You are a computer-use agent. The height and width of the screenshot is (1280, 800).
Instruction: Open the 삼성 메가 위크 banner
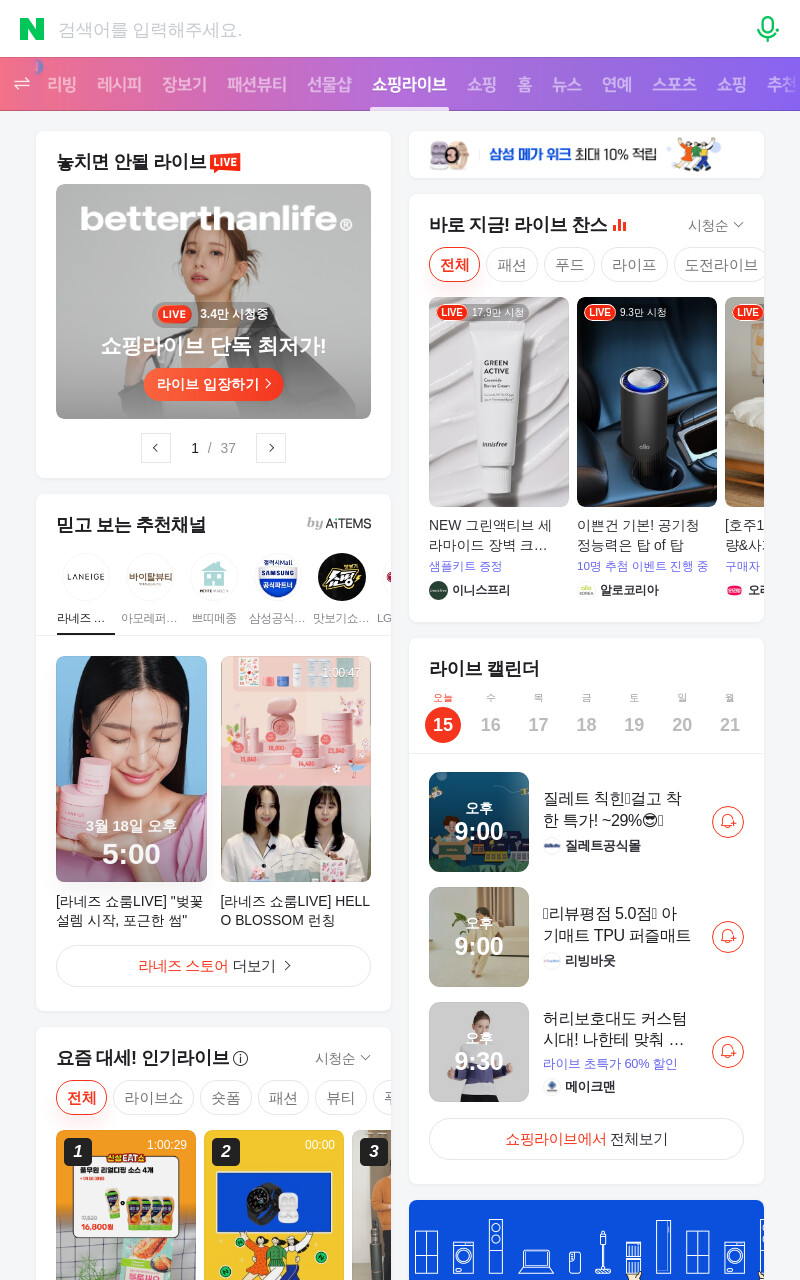(x=586, y=154)
